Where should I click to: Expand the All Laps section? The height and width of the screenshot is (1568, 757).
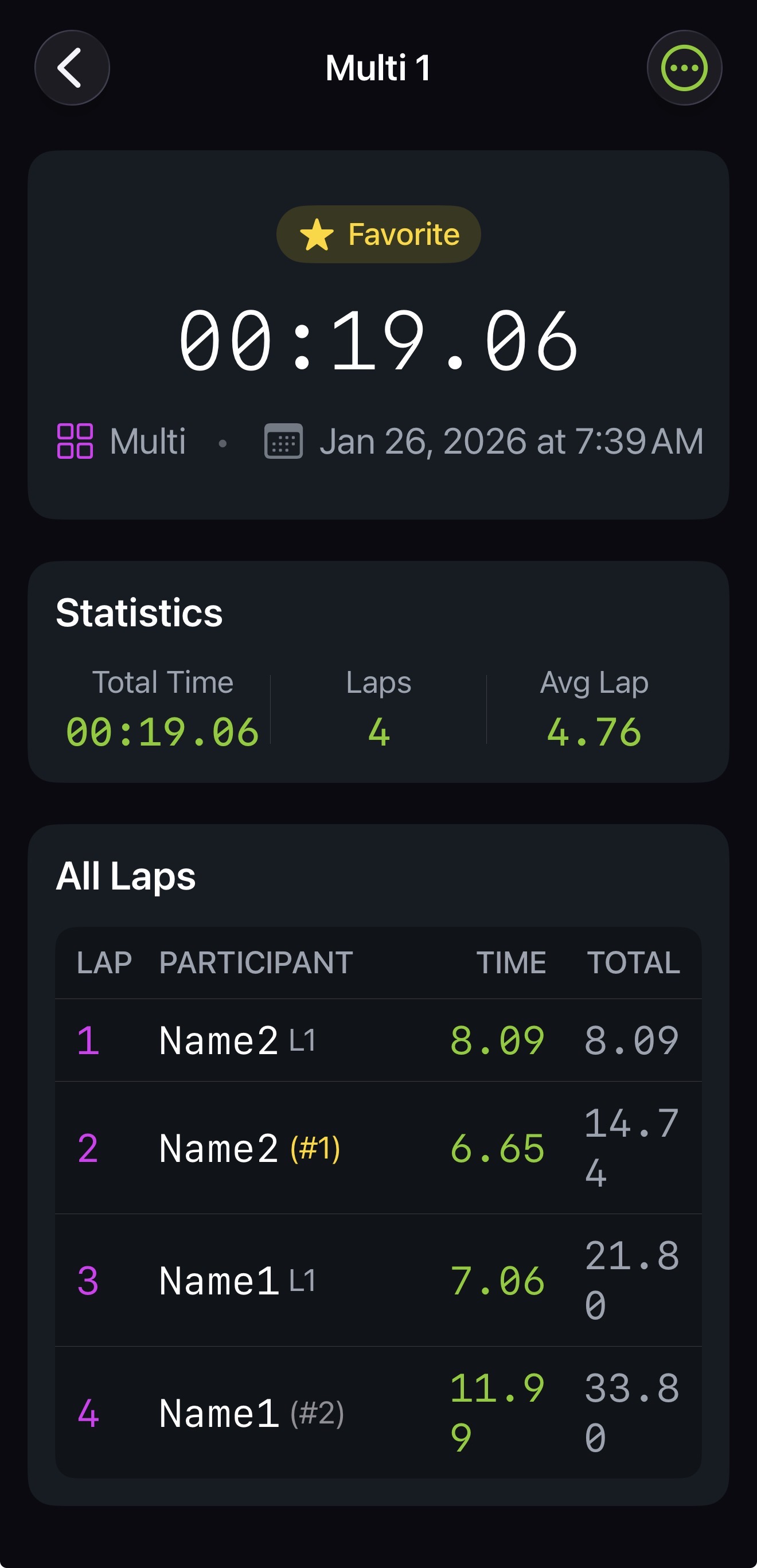coord(126,875)
